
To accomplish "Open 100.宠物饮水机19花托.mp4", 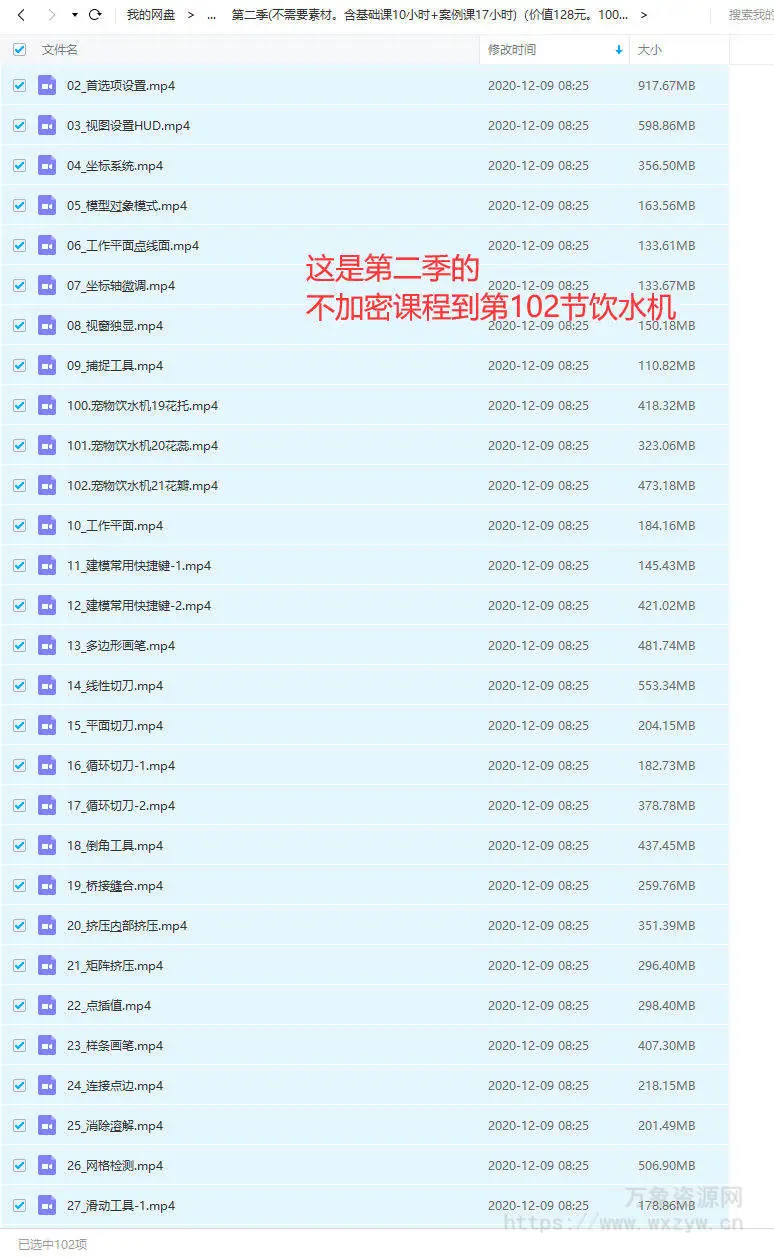I will point(142,406).
